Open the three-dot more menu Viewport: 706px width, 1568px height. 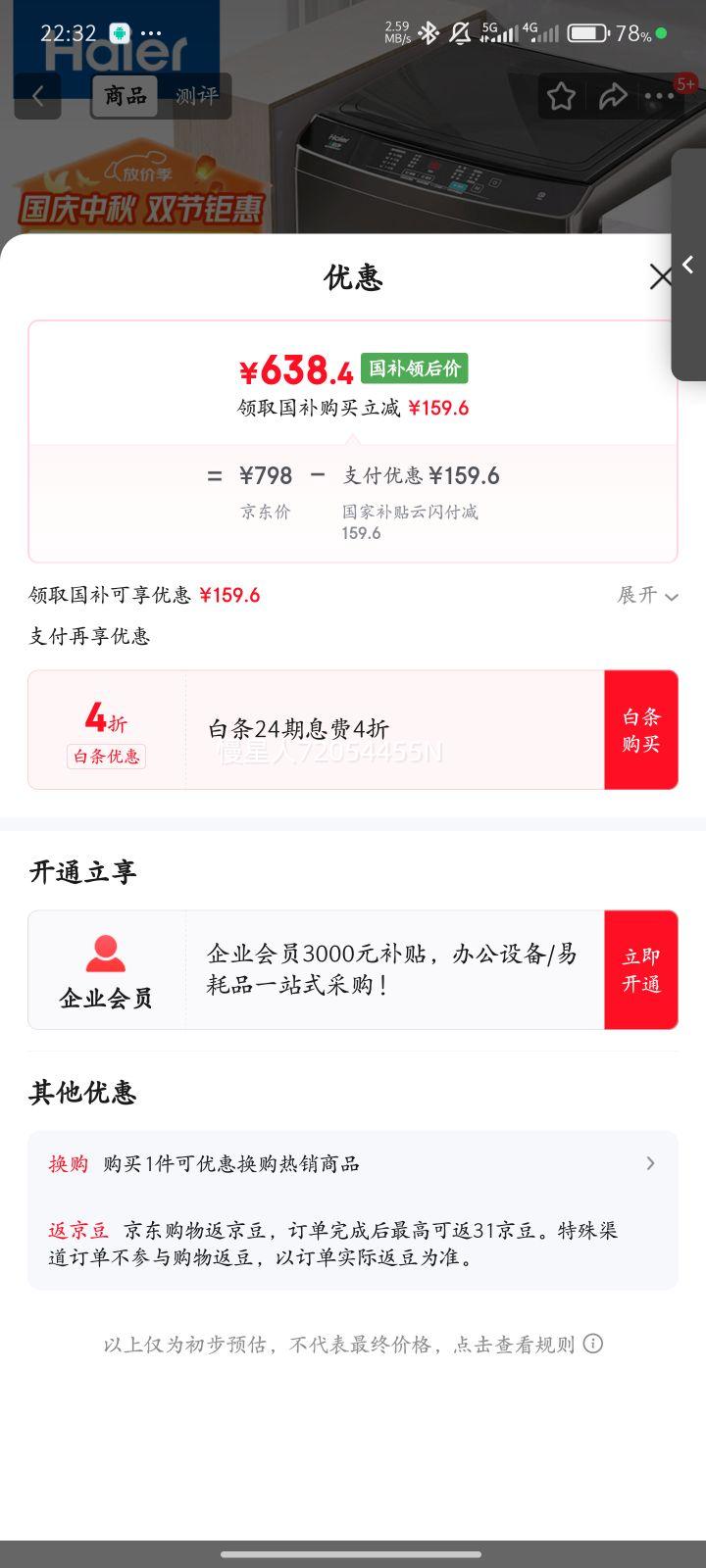[x=659, y=96]
